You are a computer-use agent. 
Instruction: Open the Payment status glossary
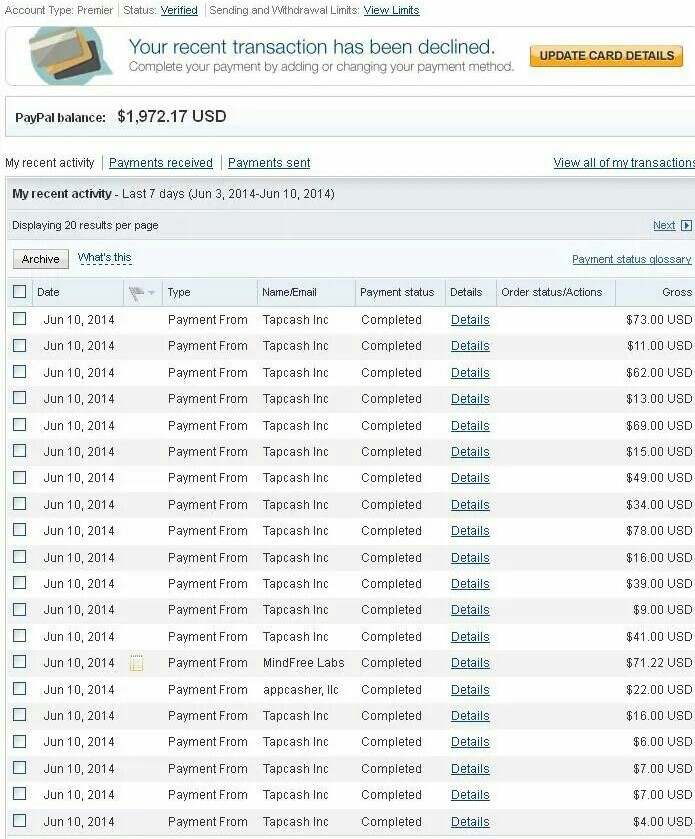[631, 259]
